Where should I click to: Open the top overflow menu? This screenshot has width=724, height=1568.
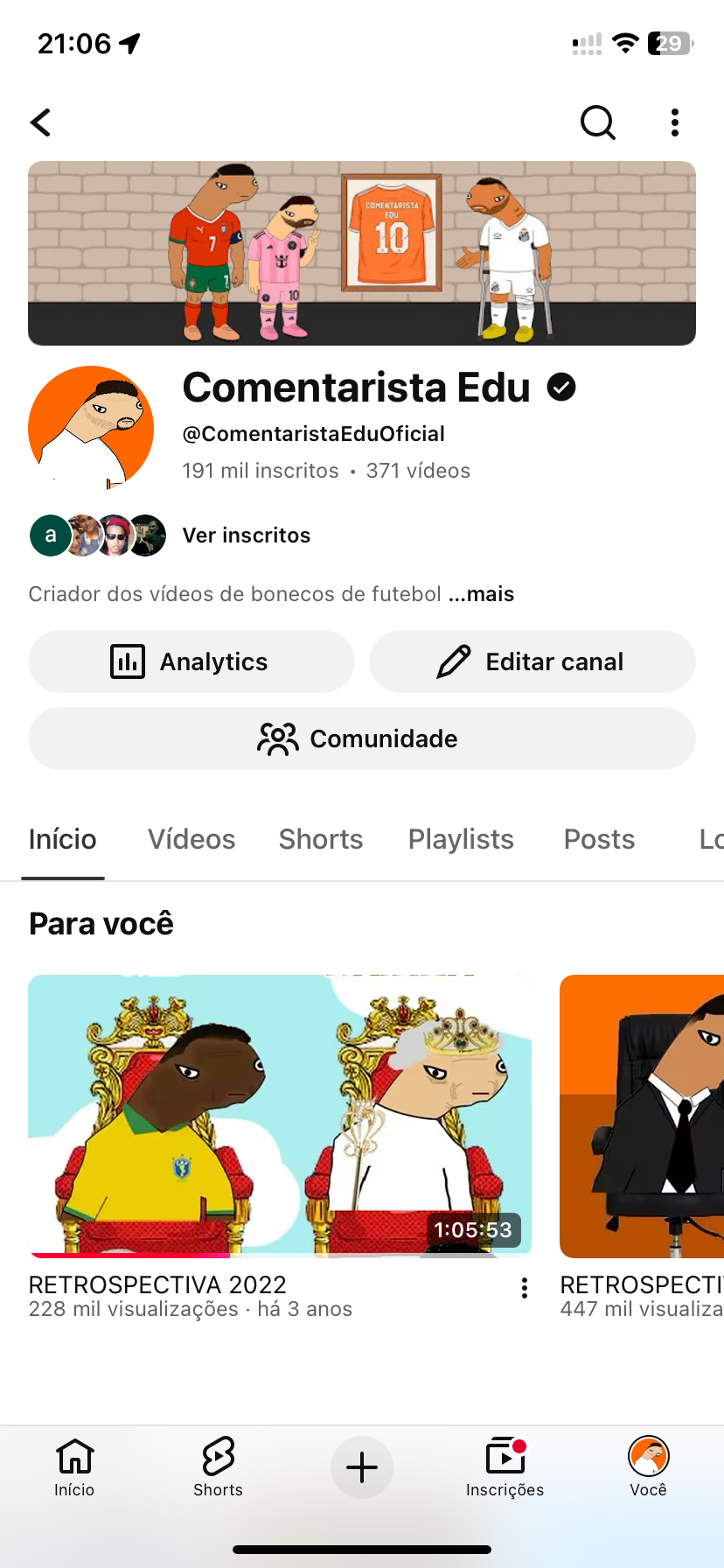point(674,122)
